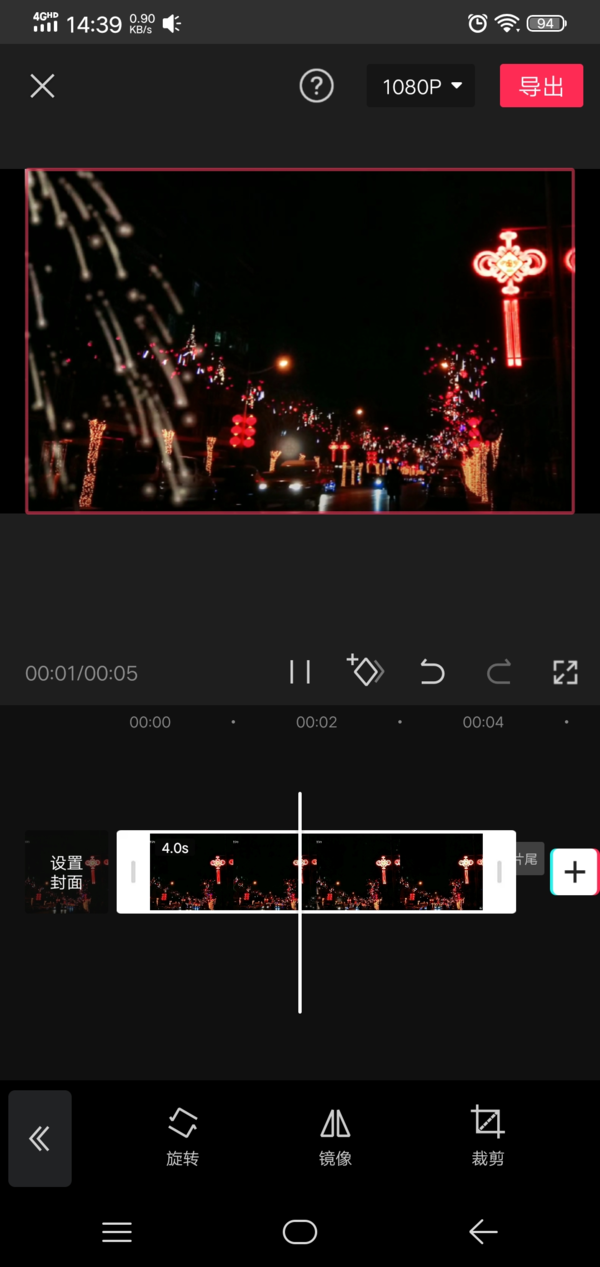
Task: Go back with the double-arrow button
Action: point(40,1138)
